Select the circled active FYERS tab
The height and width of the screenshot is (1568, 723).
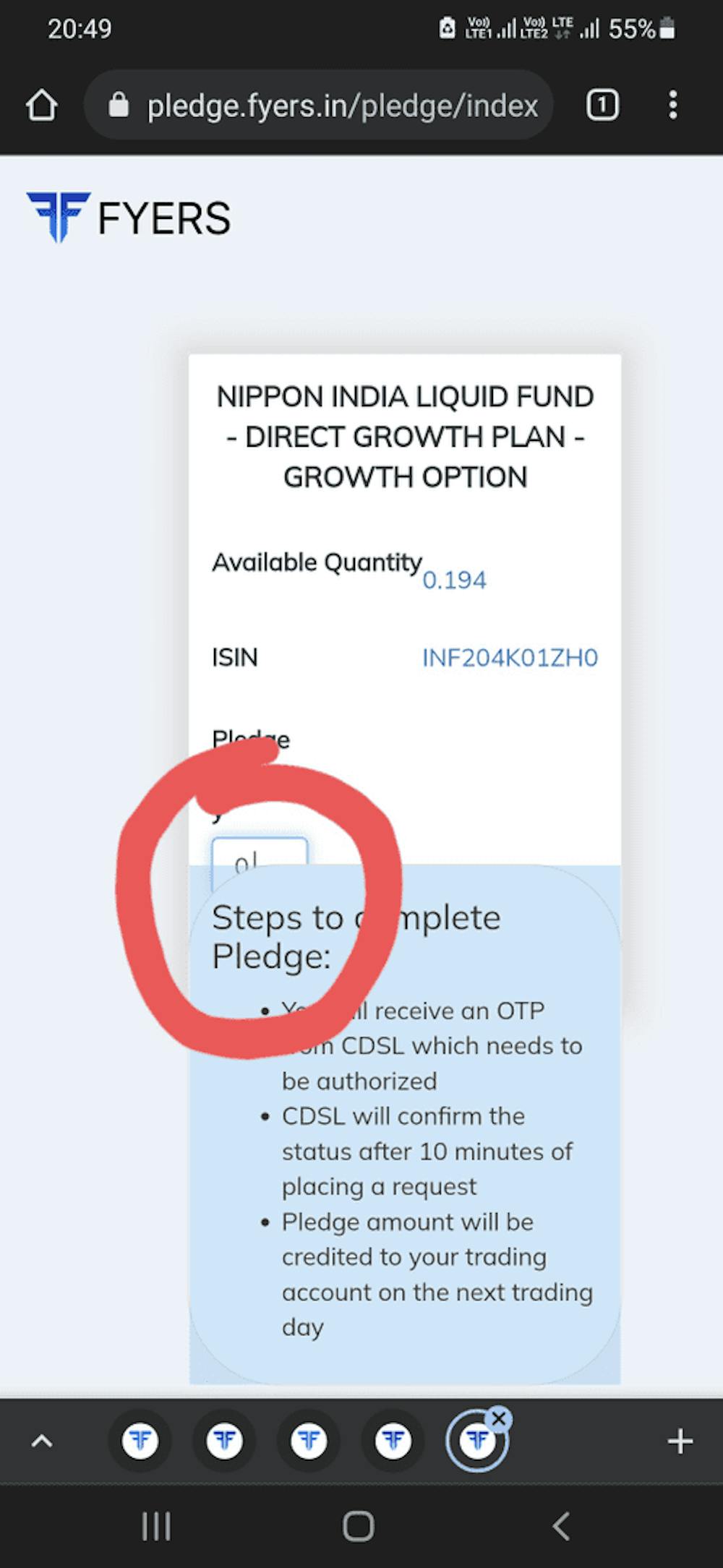[x=476, y=1441]
